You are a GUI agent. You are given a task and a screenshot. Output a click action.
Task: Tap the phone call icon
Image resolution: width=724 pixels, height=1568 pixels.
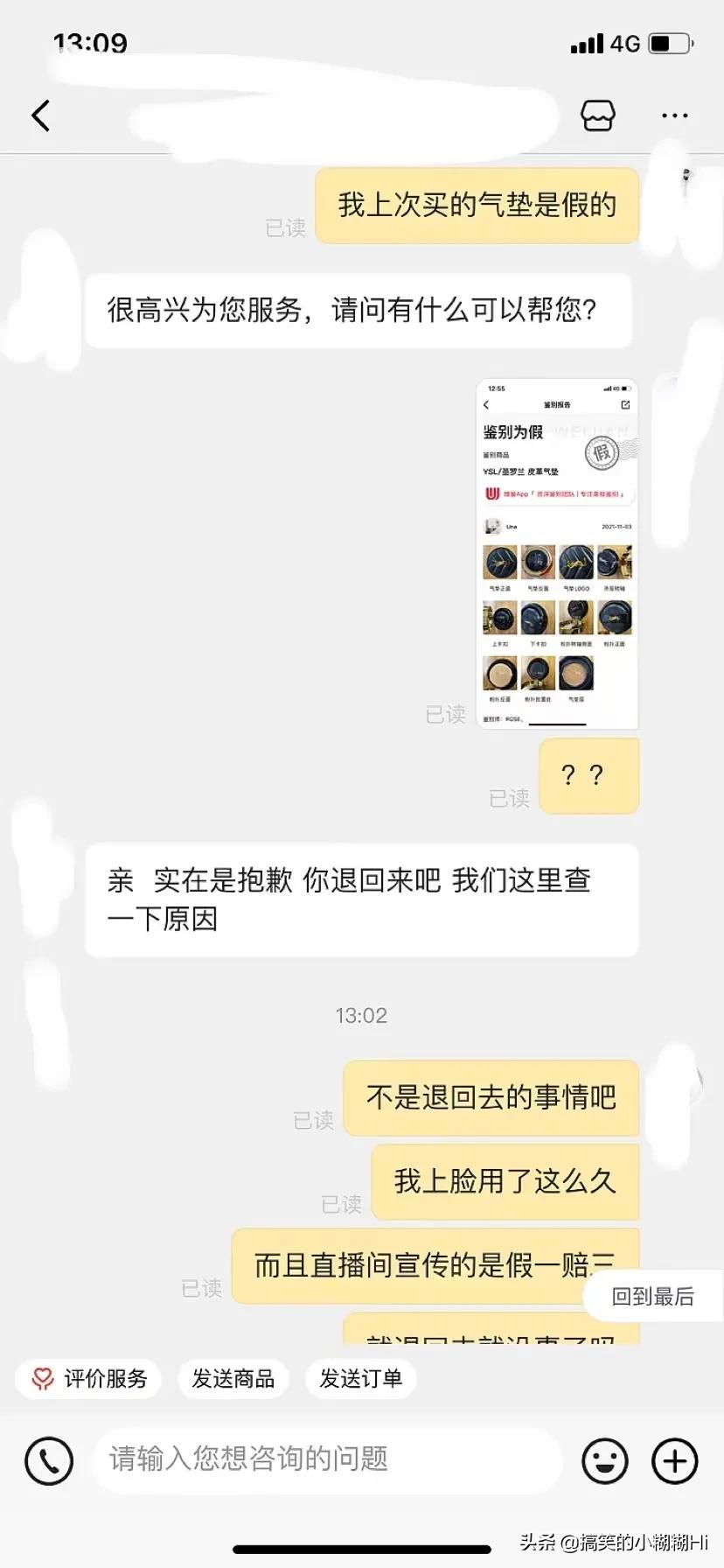[48, 1459]
